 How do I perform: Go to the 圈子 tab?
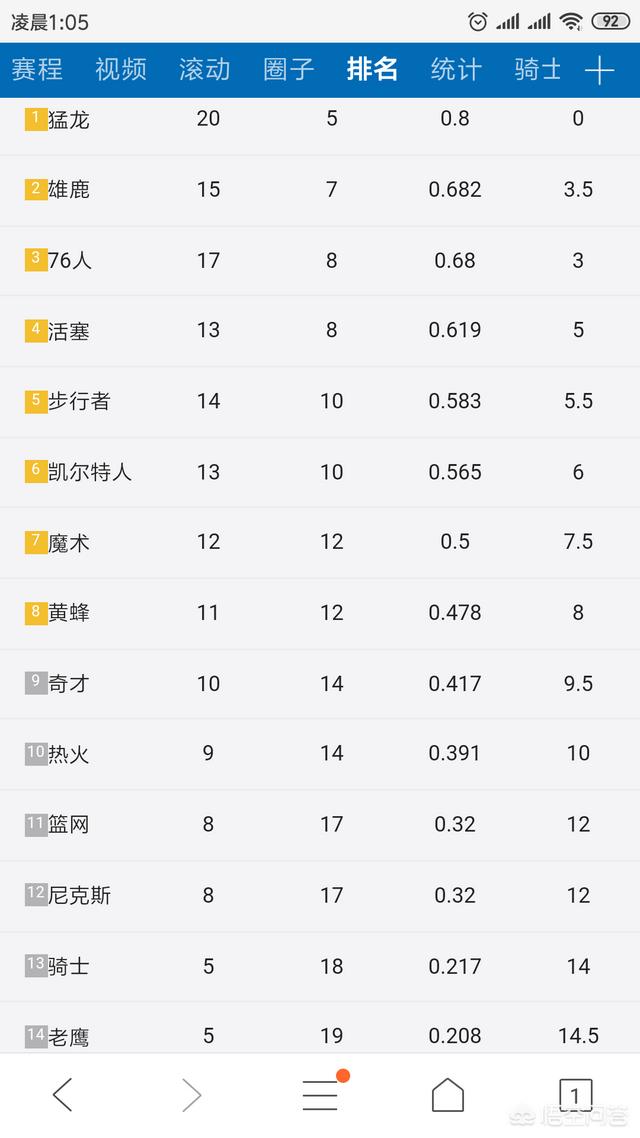pyautogui.click(x=289, y=69)
